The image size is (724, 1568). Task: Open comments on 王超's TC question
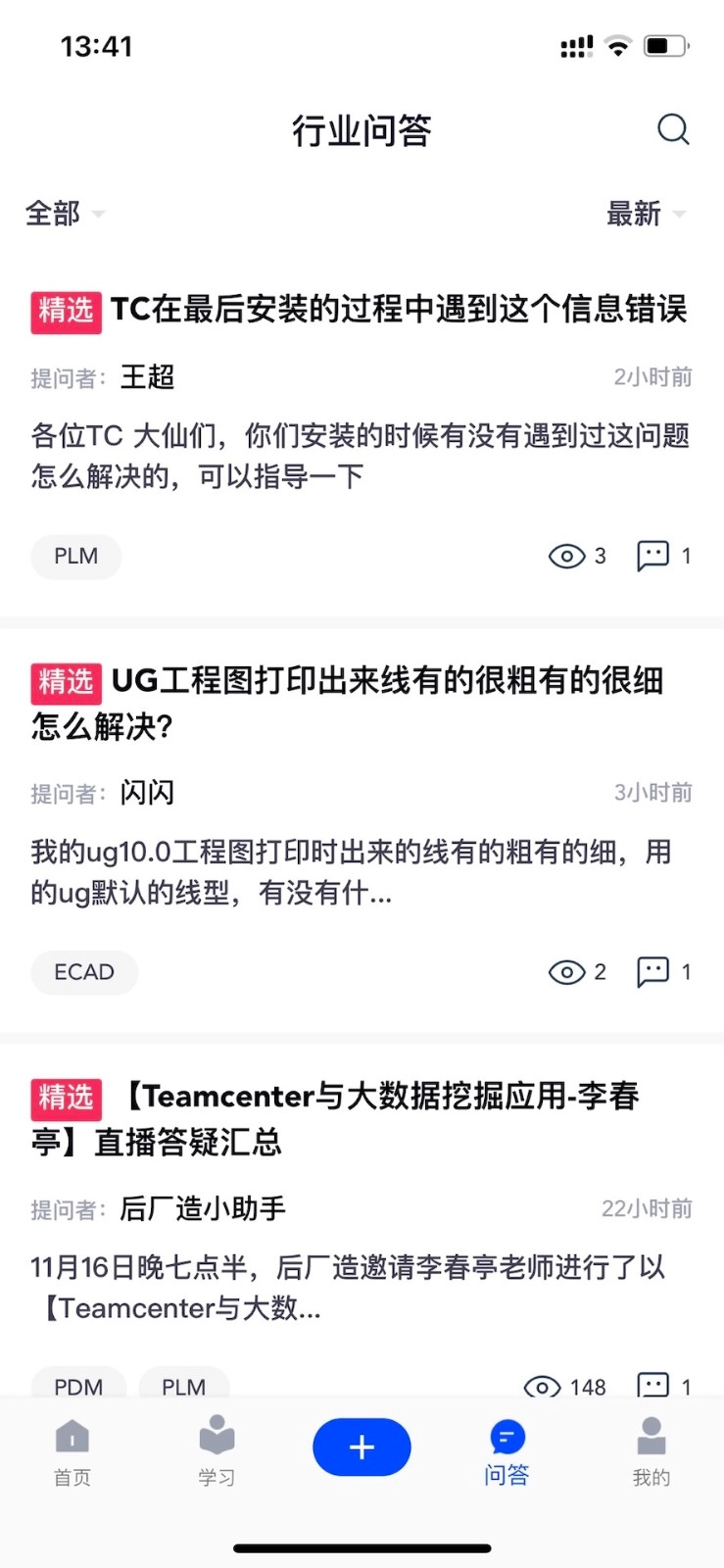(663, 556)
